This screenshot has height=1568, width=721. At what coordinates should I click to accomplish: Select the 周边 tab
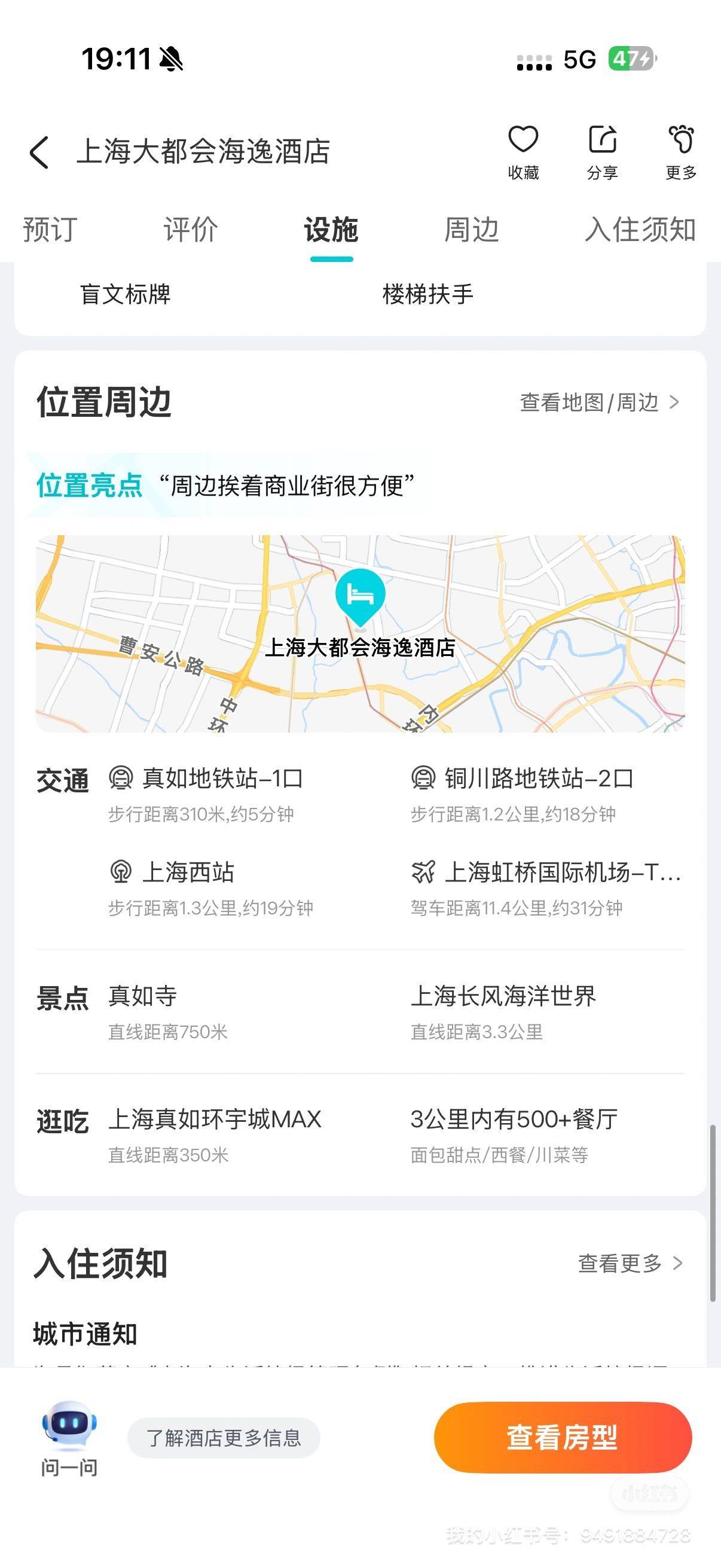click(x=472, y=230)
